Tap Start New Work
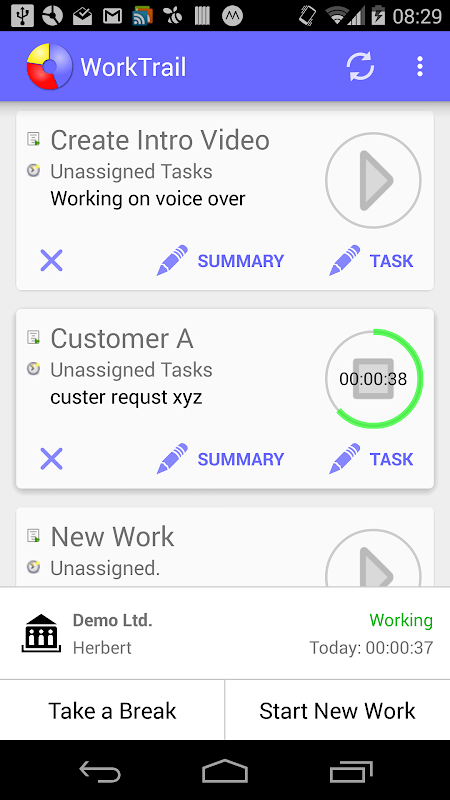Screen dimensions: 450x800 (x=338, y=710)
